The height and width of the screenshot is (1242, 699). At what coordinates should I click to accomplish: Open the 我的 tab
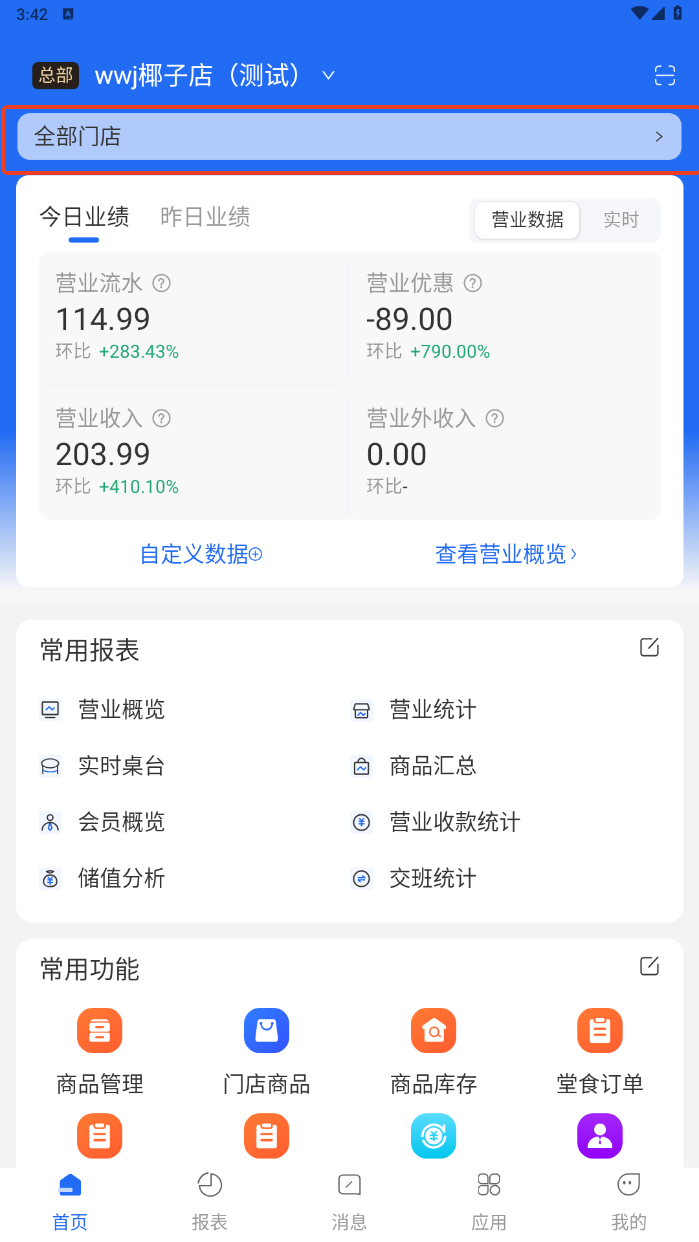(x=628, y=1201)
